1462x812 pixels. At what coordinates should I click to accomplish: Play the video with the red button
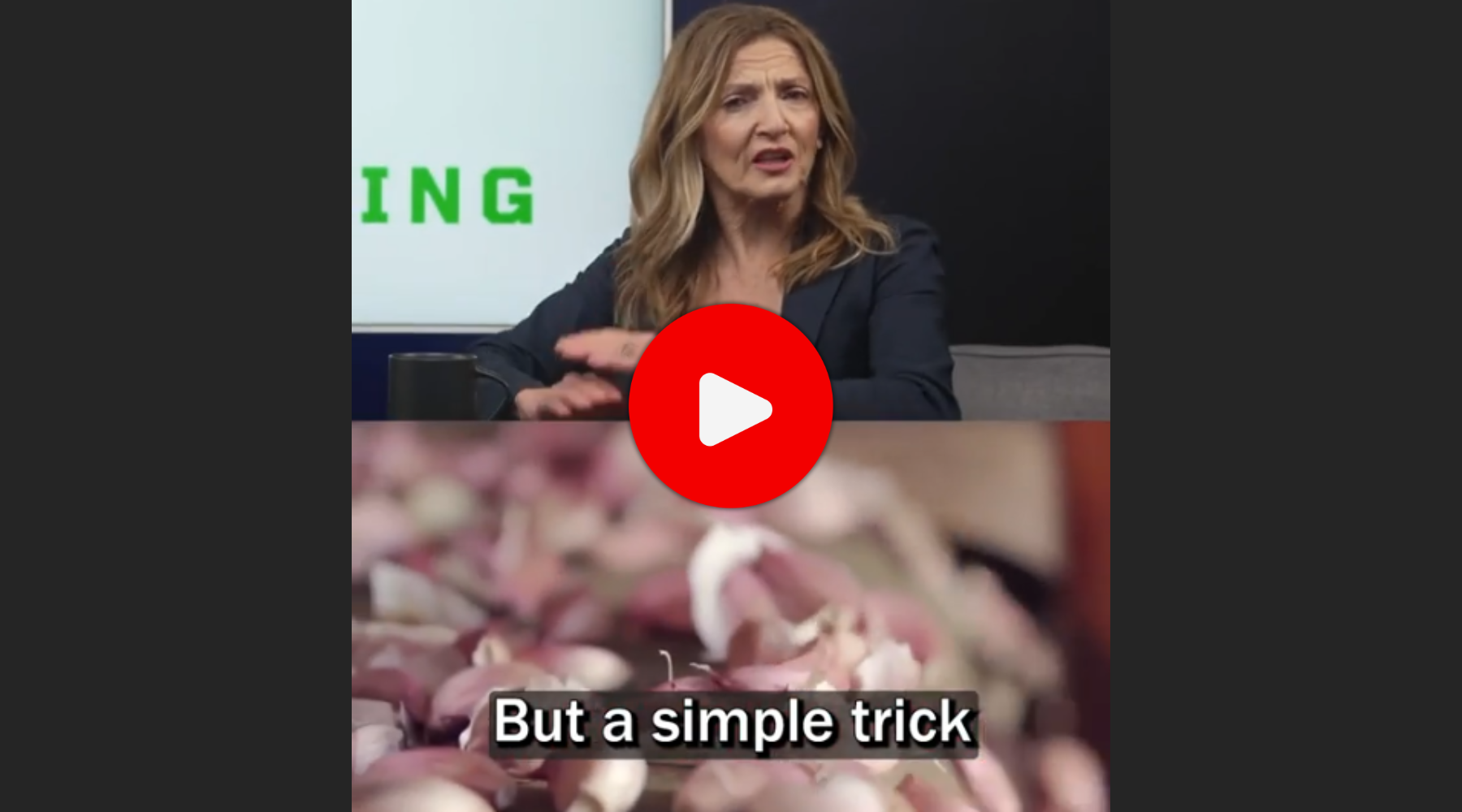click(x=731, y=406)
